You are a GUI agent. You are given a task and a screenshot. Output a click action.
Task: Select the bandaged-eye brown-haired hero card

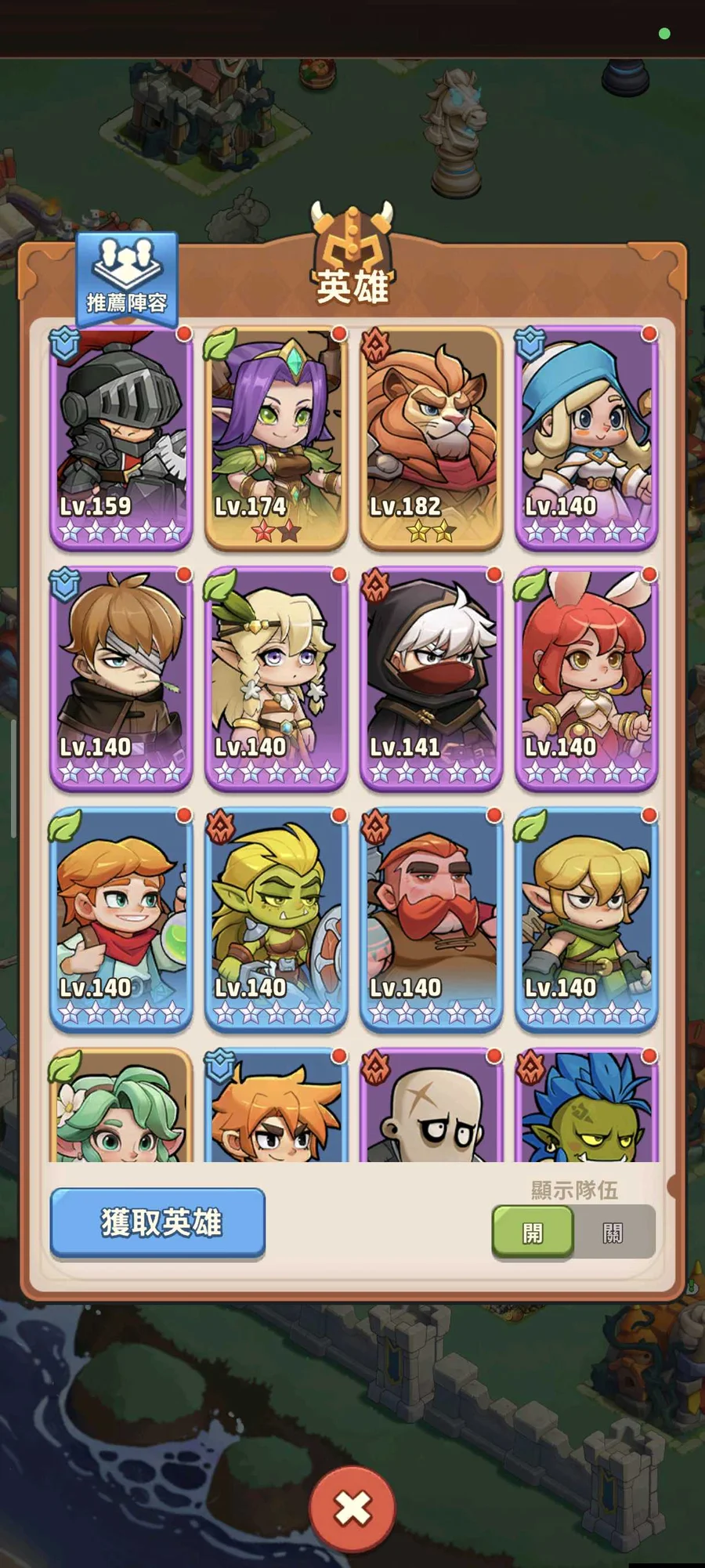121,677
